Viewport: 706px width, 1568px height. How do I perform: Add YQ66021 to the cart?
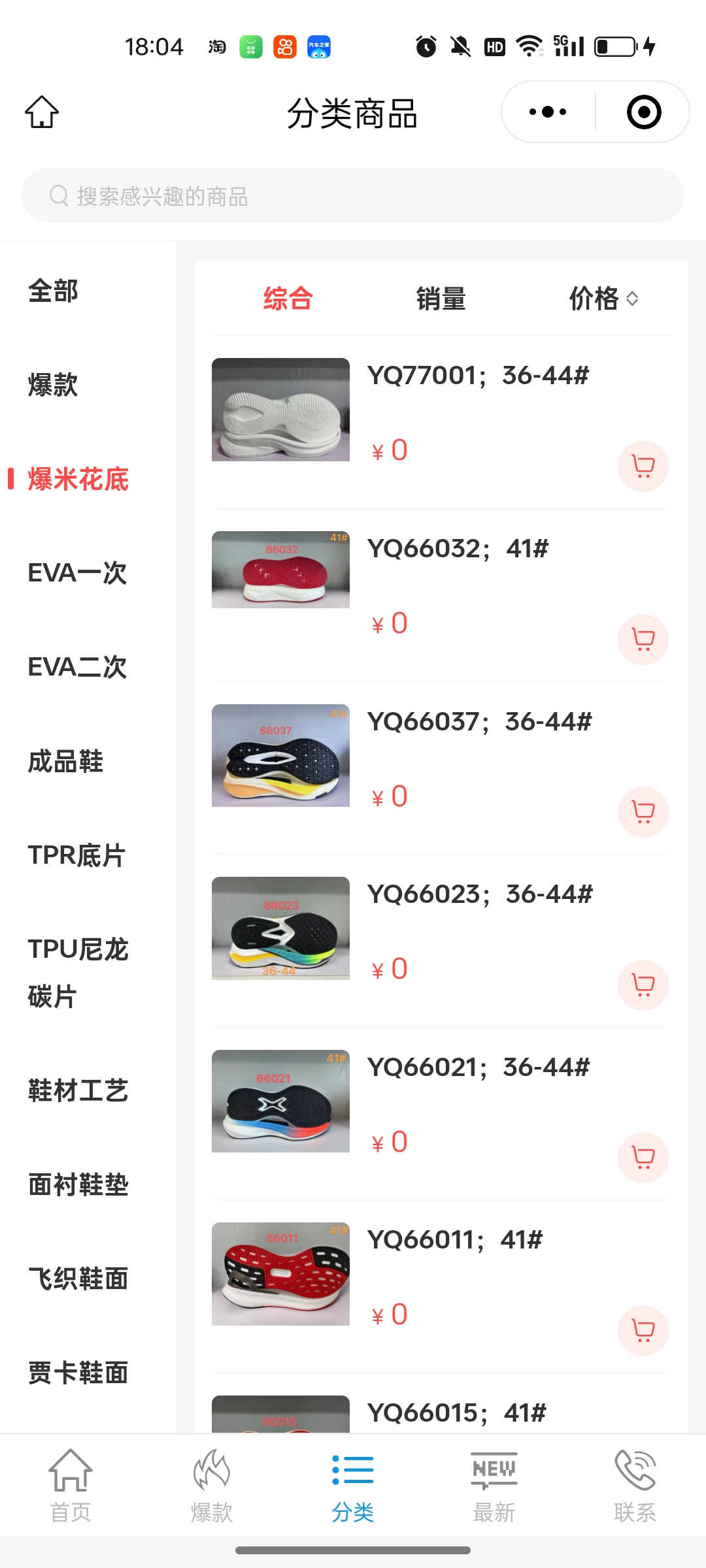click(x=643, y=1157)
